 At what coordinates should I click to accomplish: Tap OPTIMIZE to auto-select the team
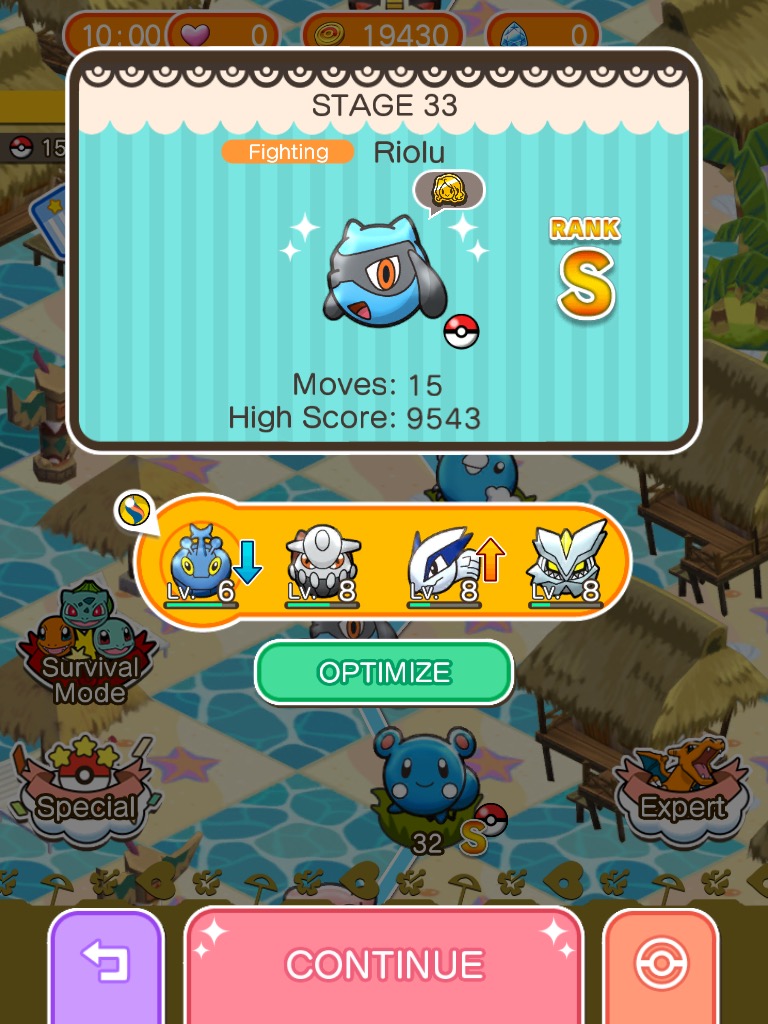coord(384,672)
